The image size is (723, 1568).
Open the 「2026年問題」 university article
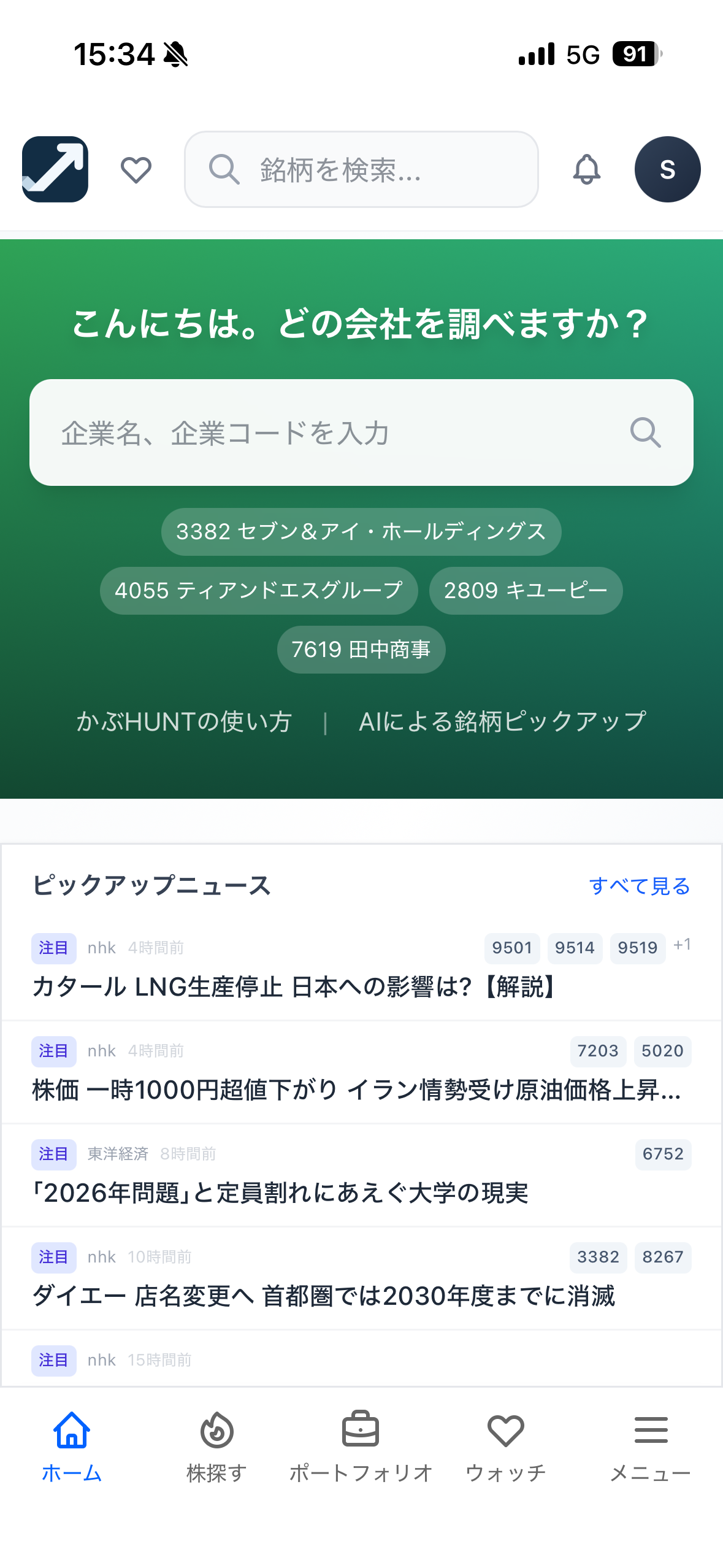(280, 1193)
